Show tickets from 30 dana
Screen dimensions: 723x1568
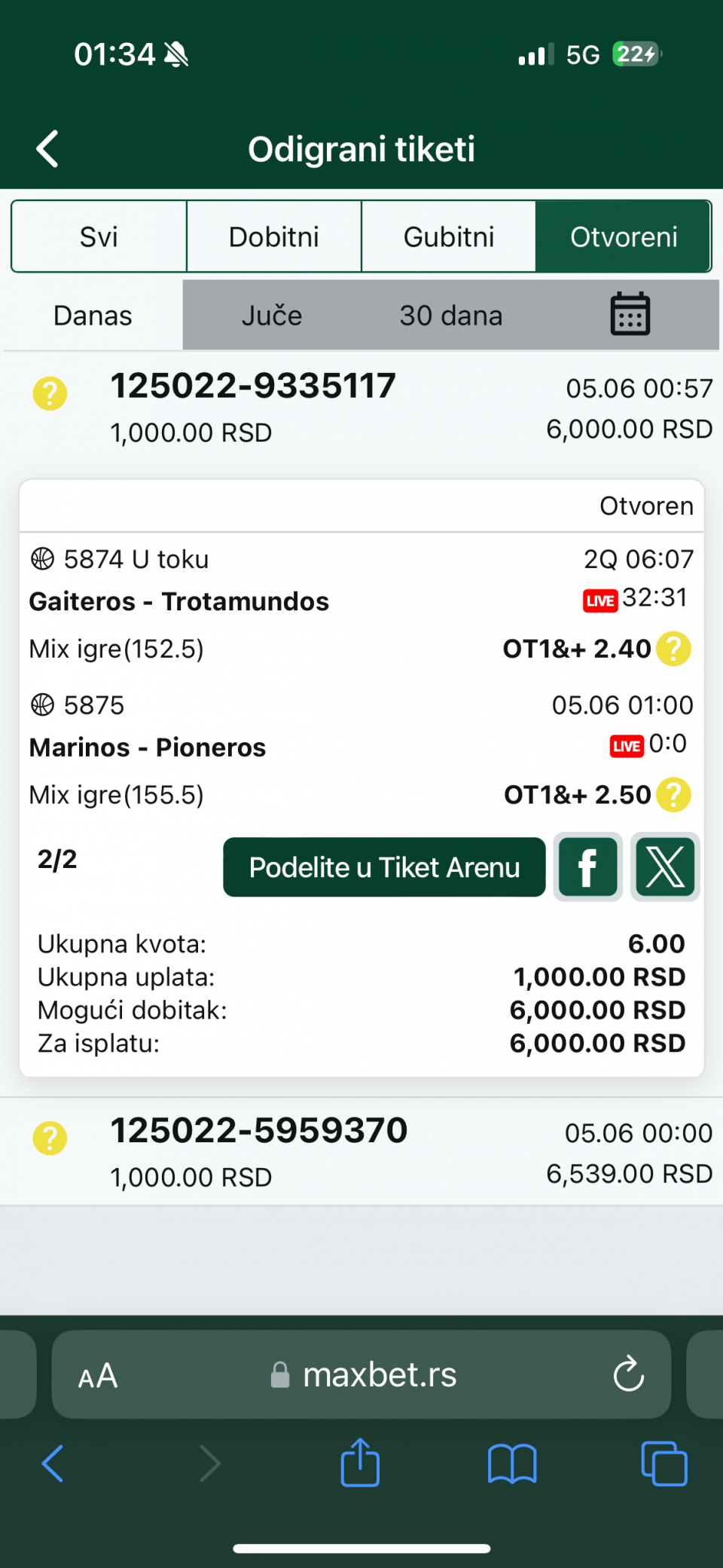pyautogui.click(x=451, y=316)
